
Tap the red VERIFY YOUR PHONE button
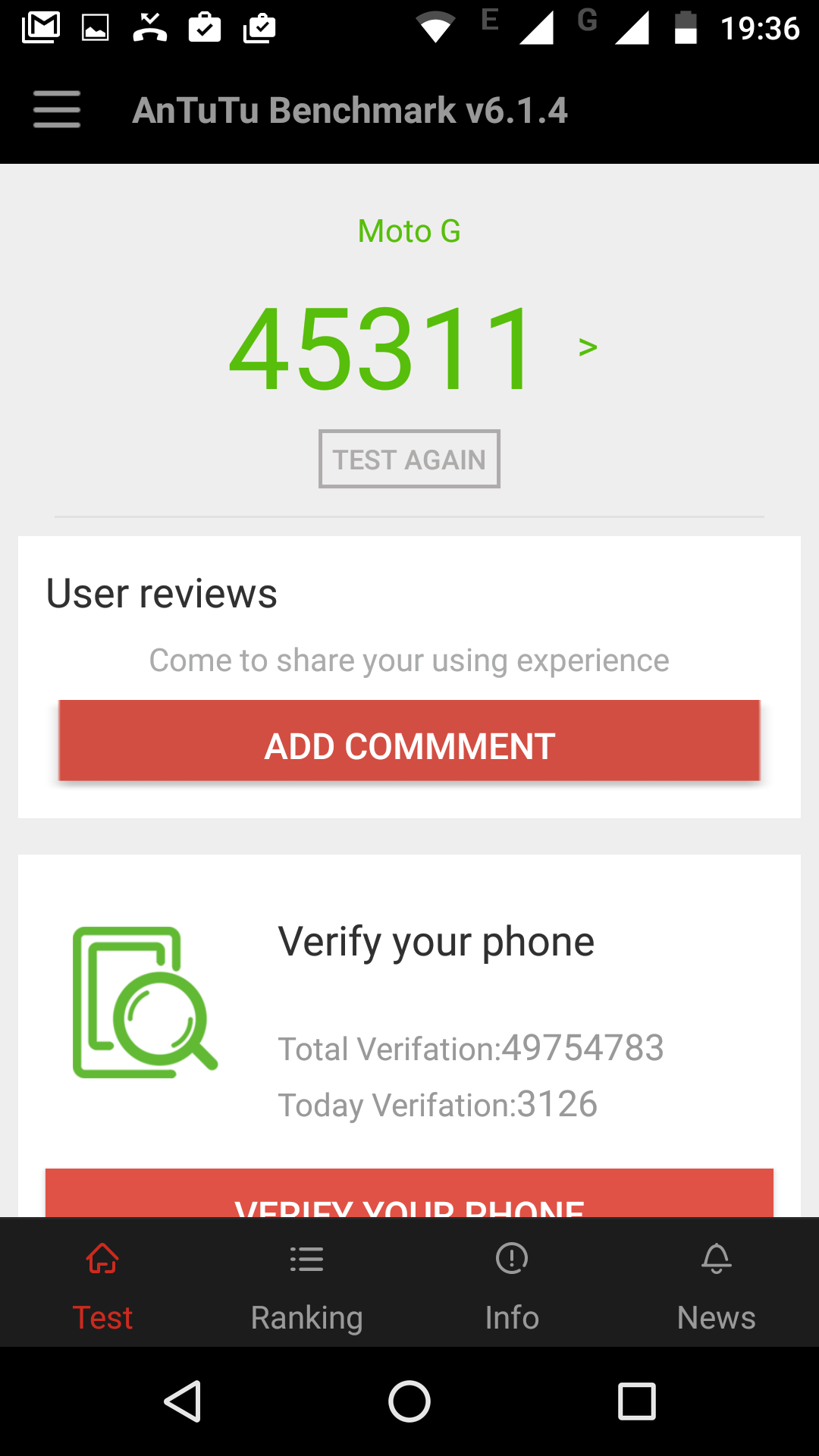click(x=409, y=1194)
